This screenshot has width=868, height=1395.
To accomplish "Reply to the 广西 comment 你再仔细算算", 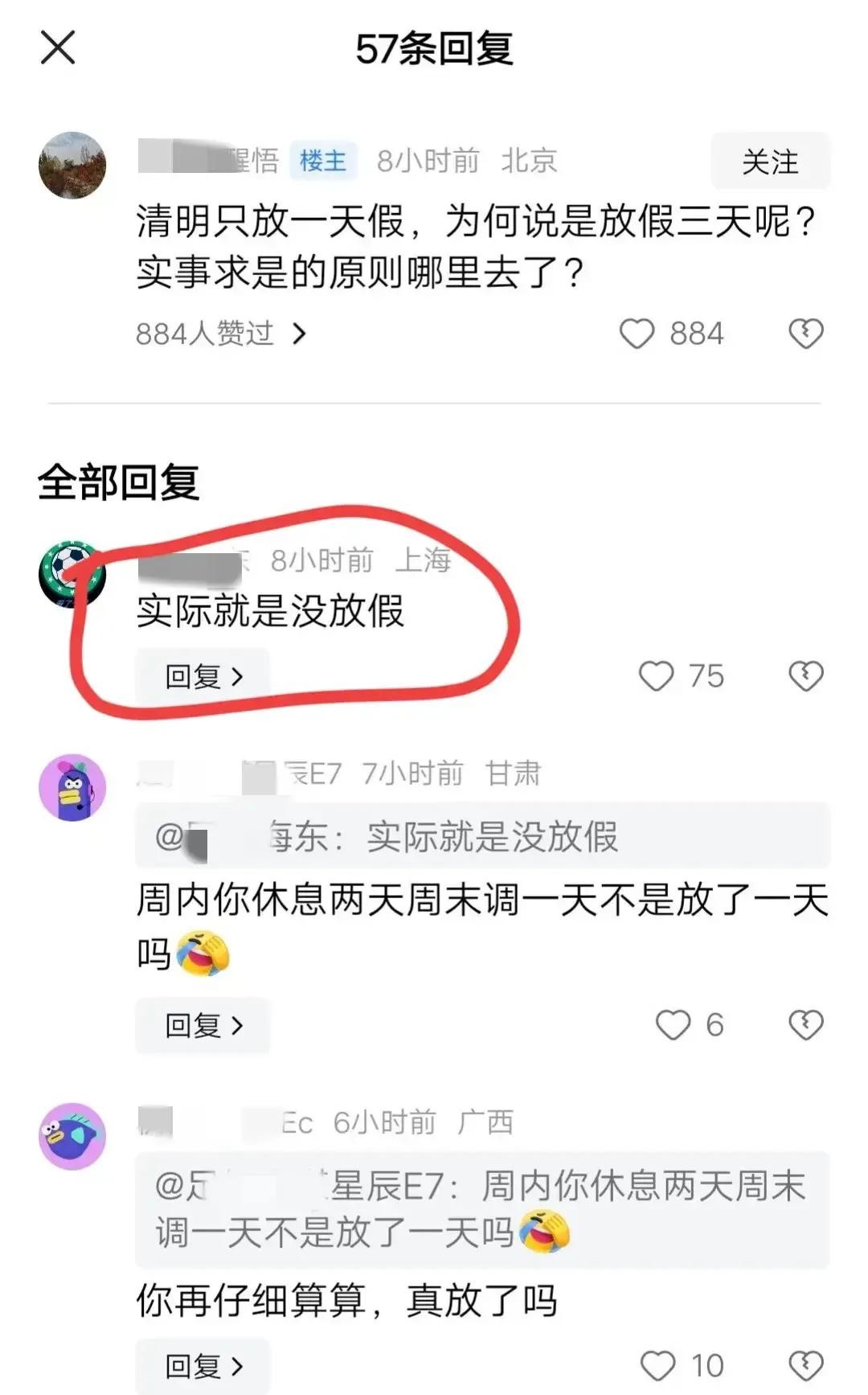I will coord(203,1366).
